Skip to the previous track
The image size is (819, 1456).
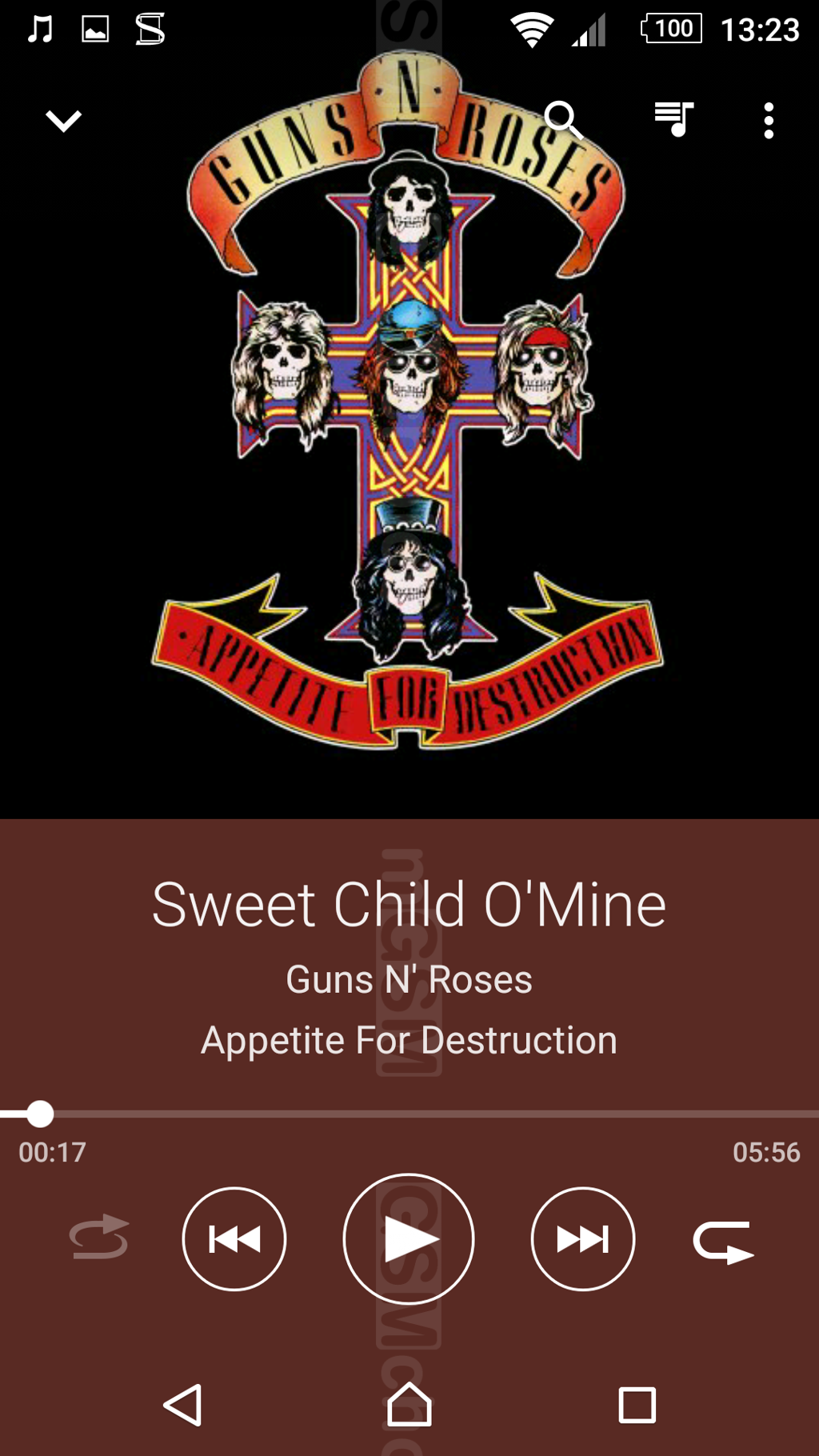(234, 1239)
